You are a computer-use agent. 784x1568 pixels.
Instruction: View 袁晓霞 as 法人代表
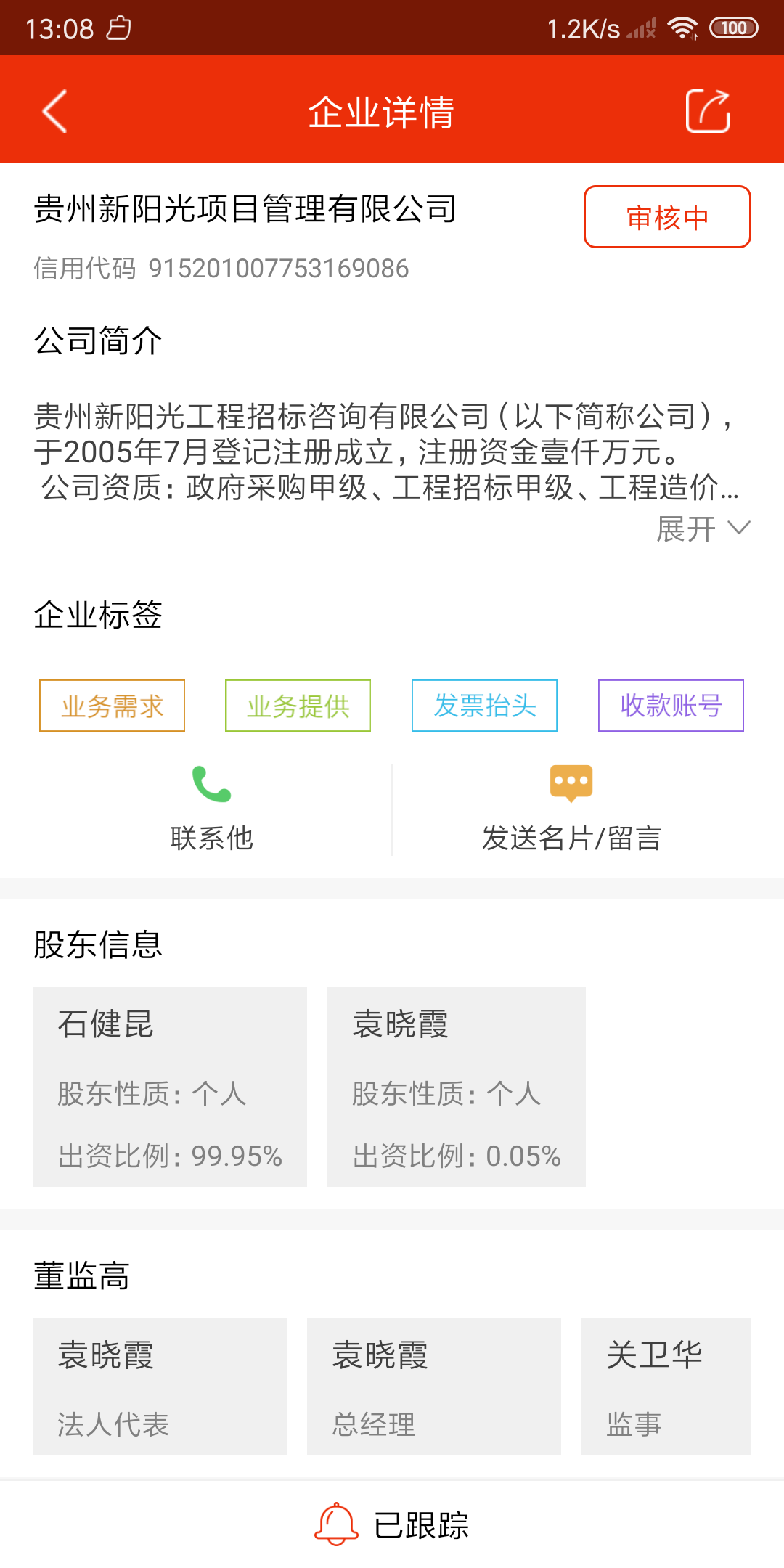(x=160, y=1387)
